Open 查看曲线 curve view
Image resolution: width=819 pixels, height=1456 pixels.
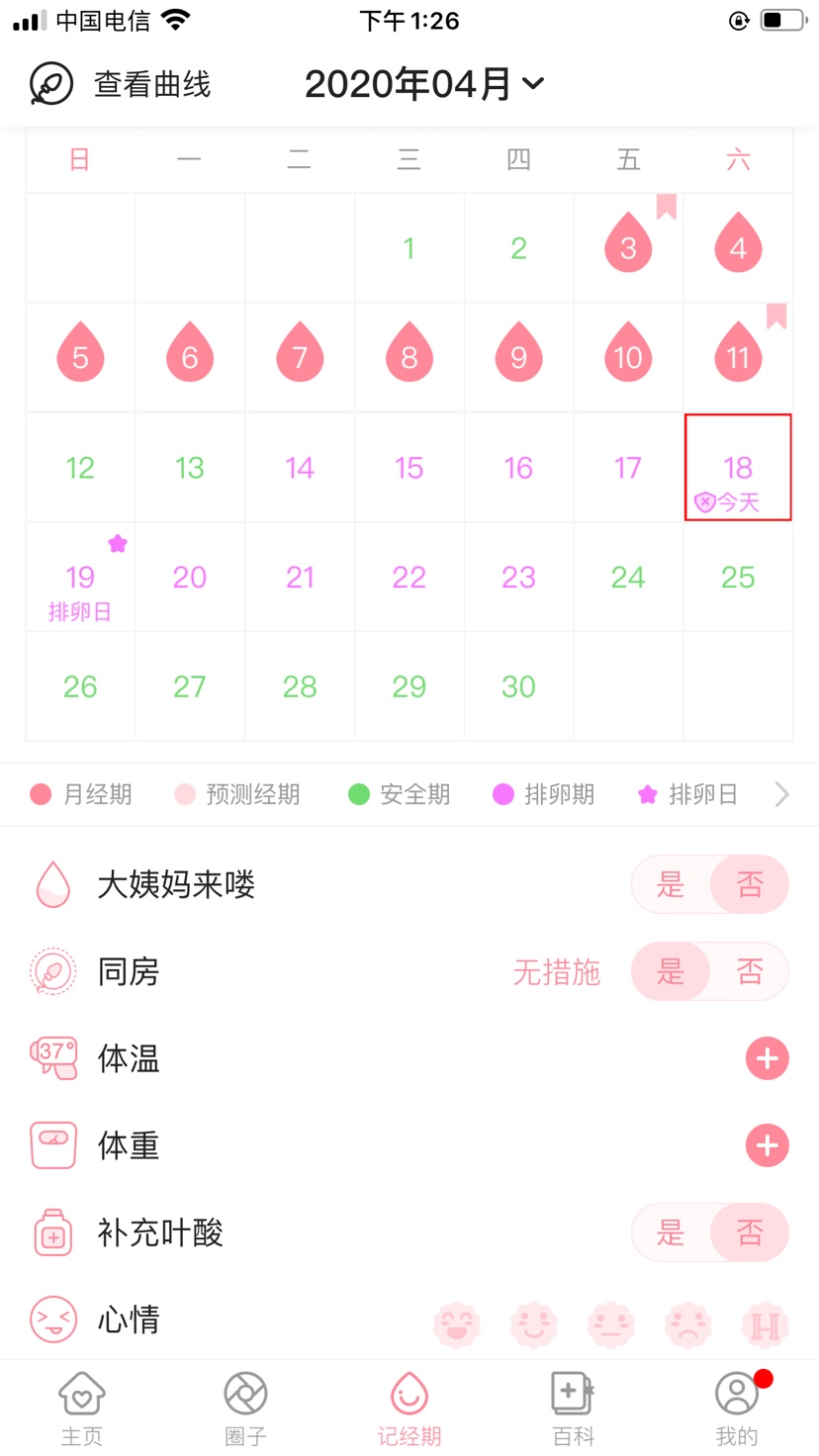click(121, 84)
